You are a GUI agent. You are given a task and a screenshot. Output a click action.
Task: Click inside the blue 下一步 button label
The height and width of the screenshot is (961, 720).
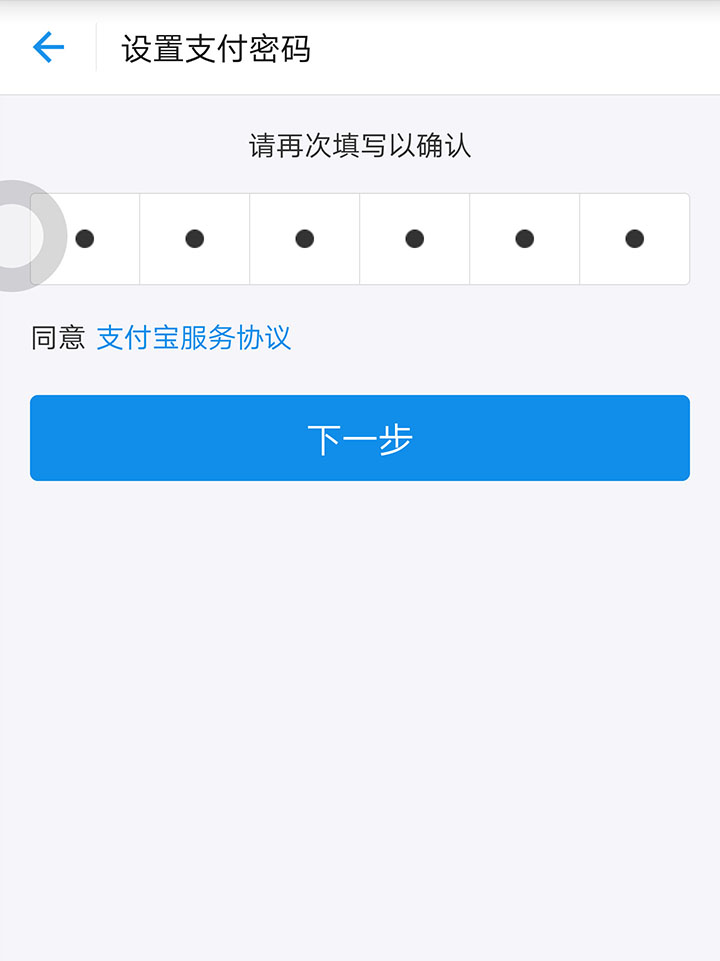click(x=360, y=437)
